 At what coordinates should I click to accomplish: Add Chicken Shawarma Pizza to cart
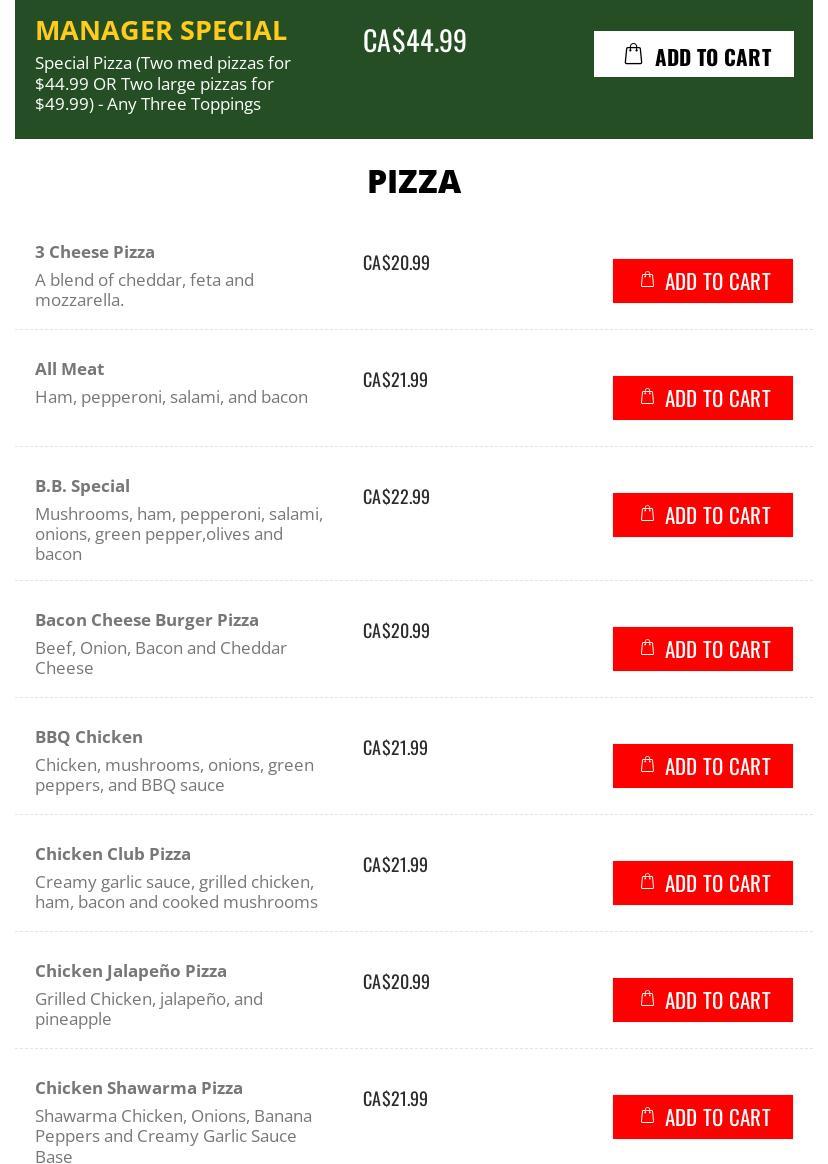pyautogui.click(x=702, y=1117)
